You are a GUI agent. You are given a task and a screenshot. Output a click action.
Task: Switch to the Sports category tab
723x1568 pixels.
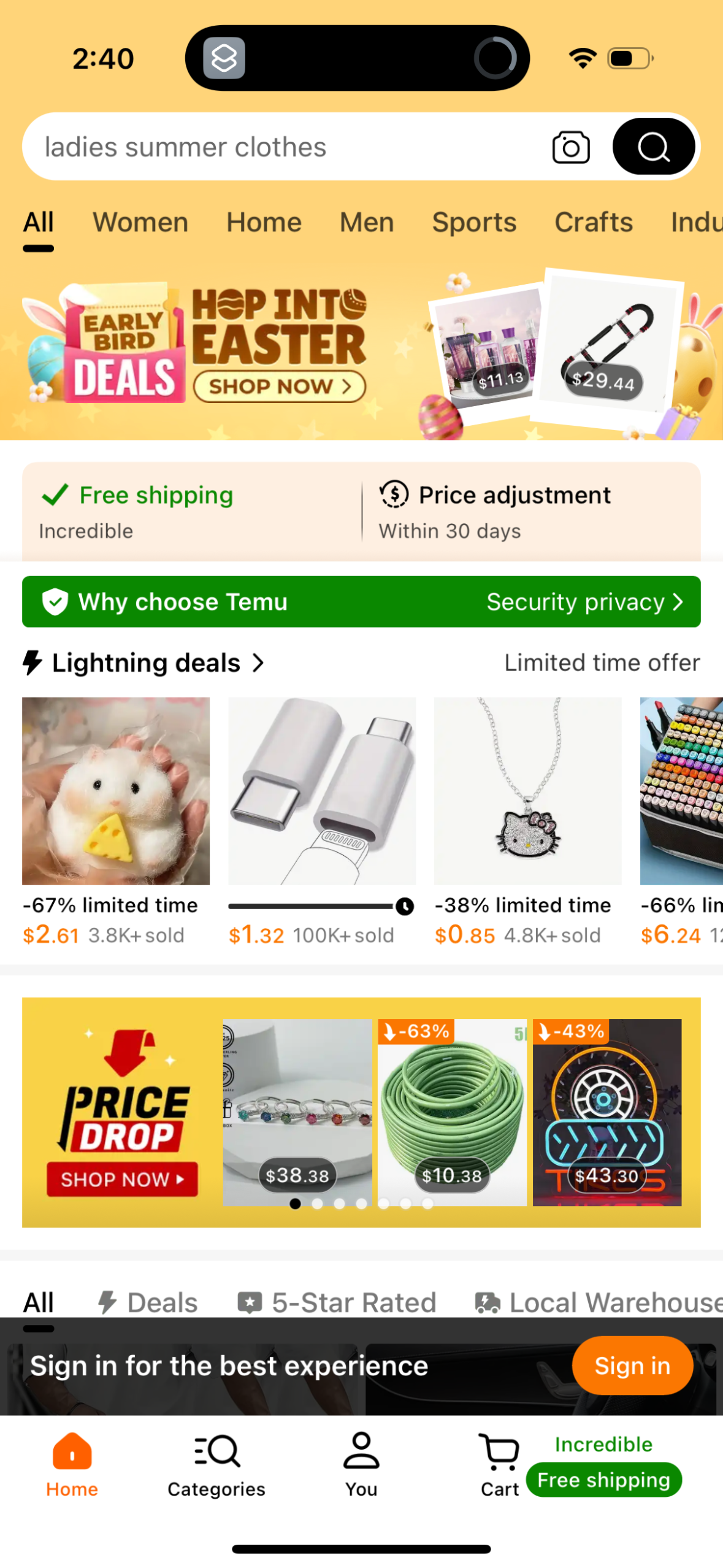(473, 222)
